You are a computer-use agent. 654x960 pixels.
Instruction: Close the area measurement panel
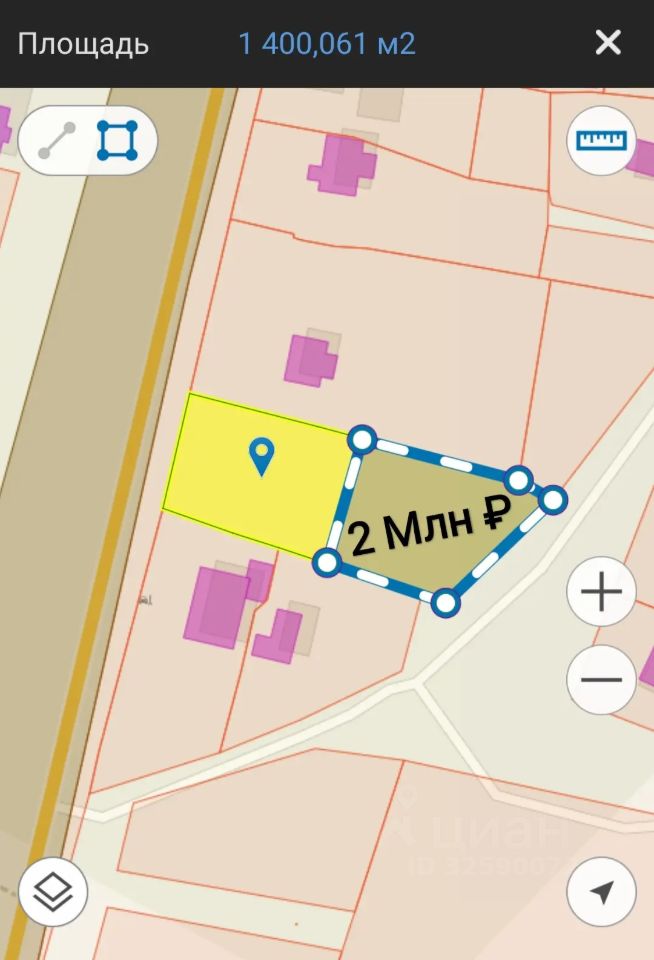pyautogui.click(x=608, y=43)
